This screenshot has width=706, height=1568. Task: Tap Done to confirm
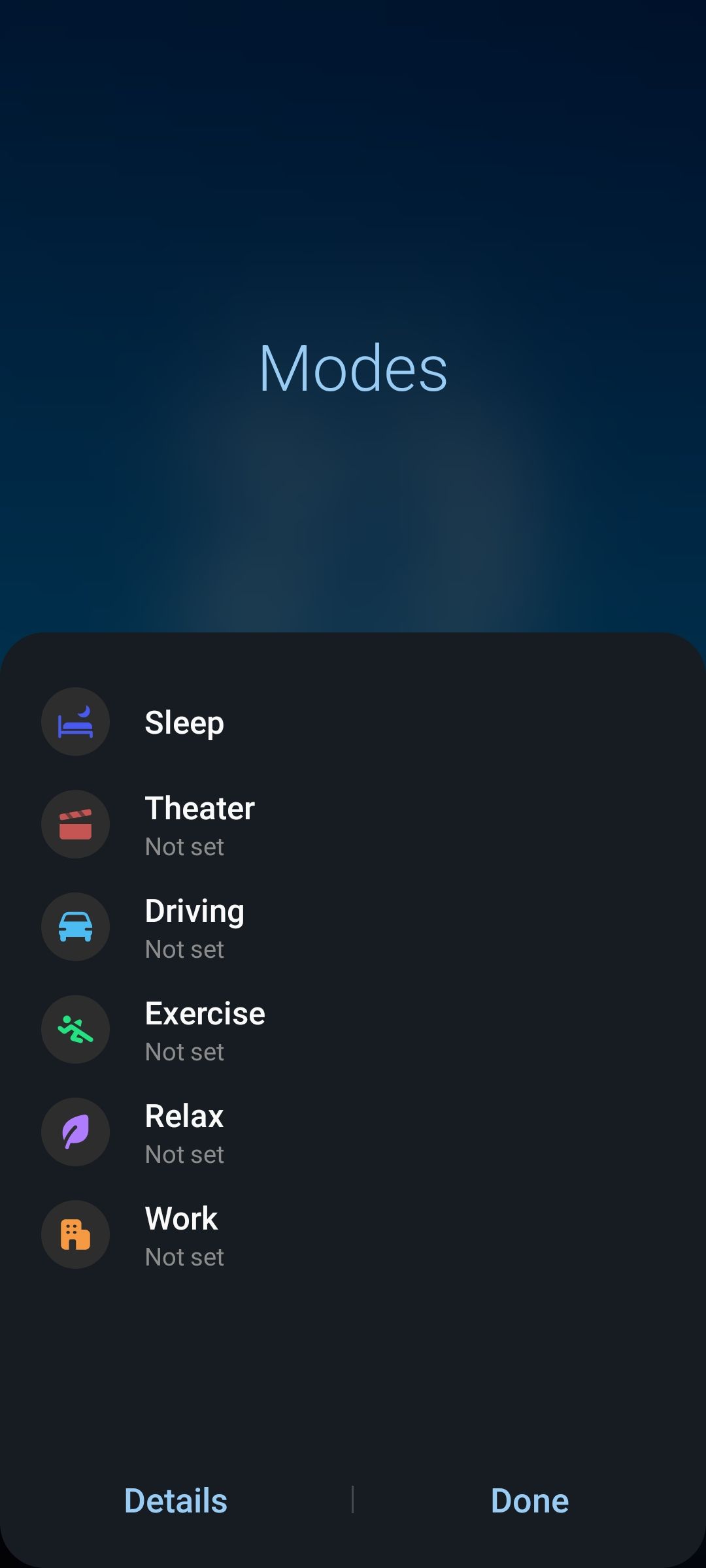529,1501
